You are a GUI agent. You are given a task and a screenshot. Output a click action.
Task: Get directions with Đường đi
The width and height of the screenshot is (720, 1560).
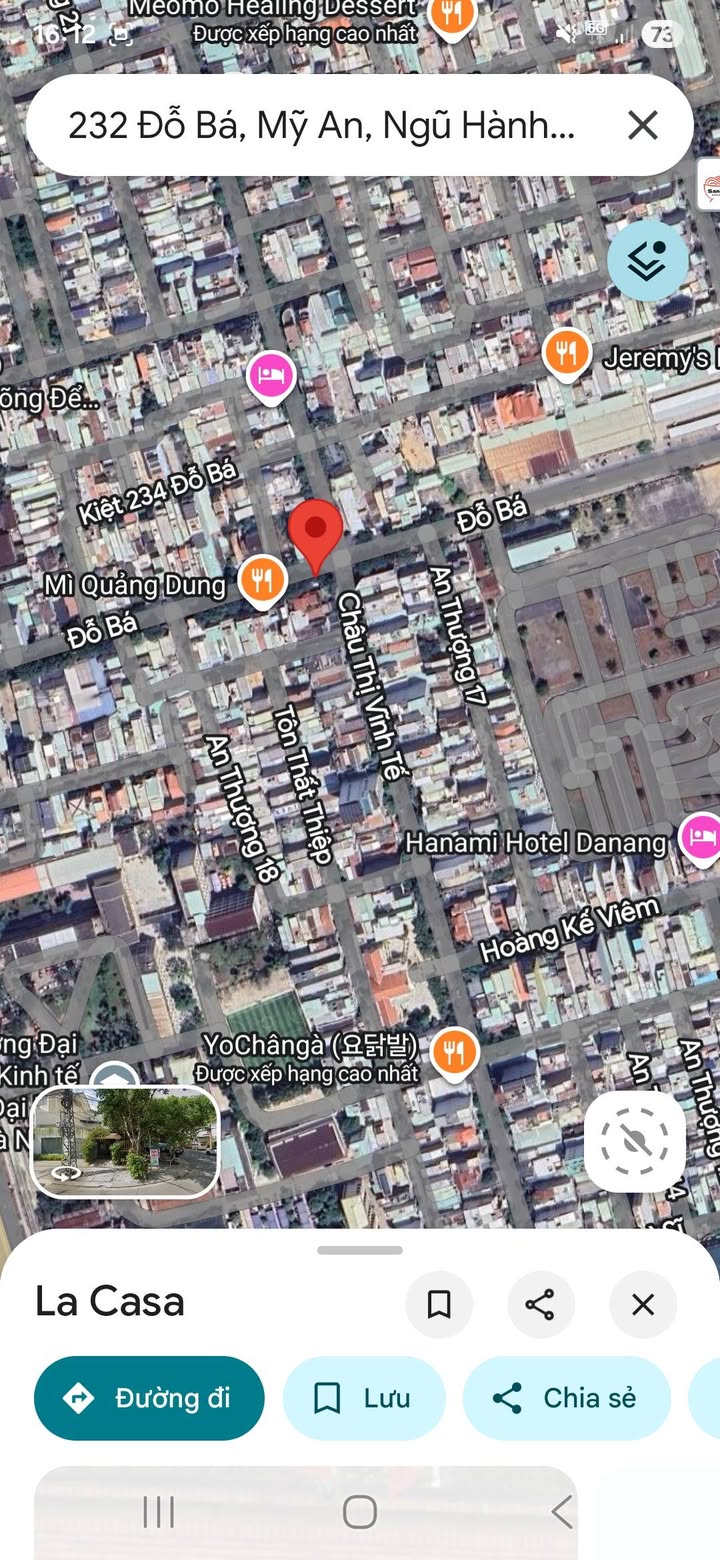tap(149, 1398)
